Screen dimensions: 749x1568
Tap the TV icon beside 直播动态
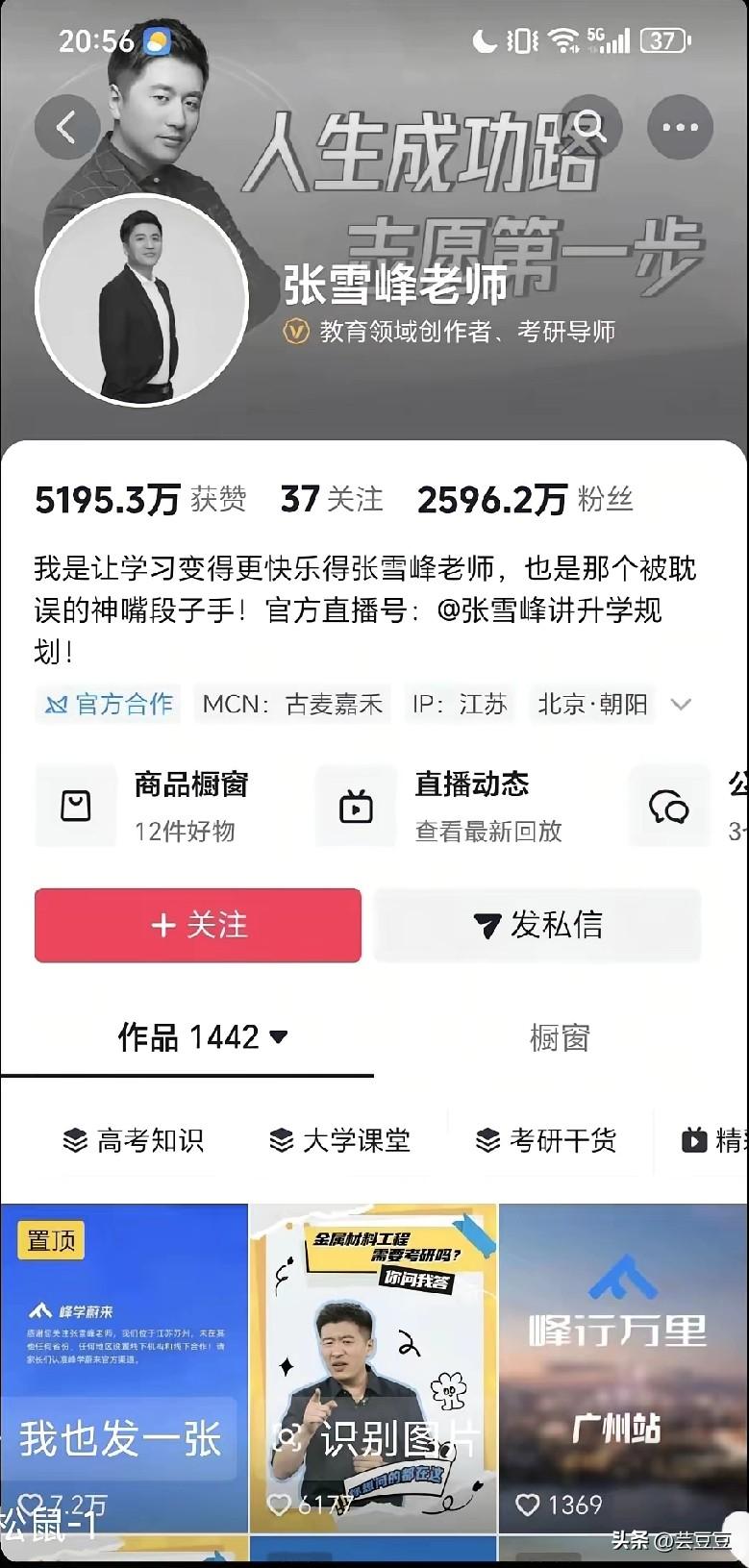pyautogui.click(x=356, y=806)
